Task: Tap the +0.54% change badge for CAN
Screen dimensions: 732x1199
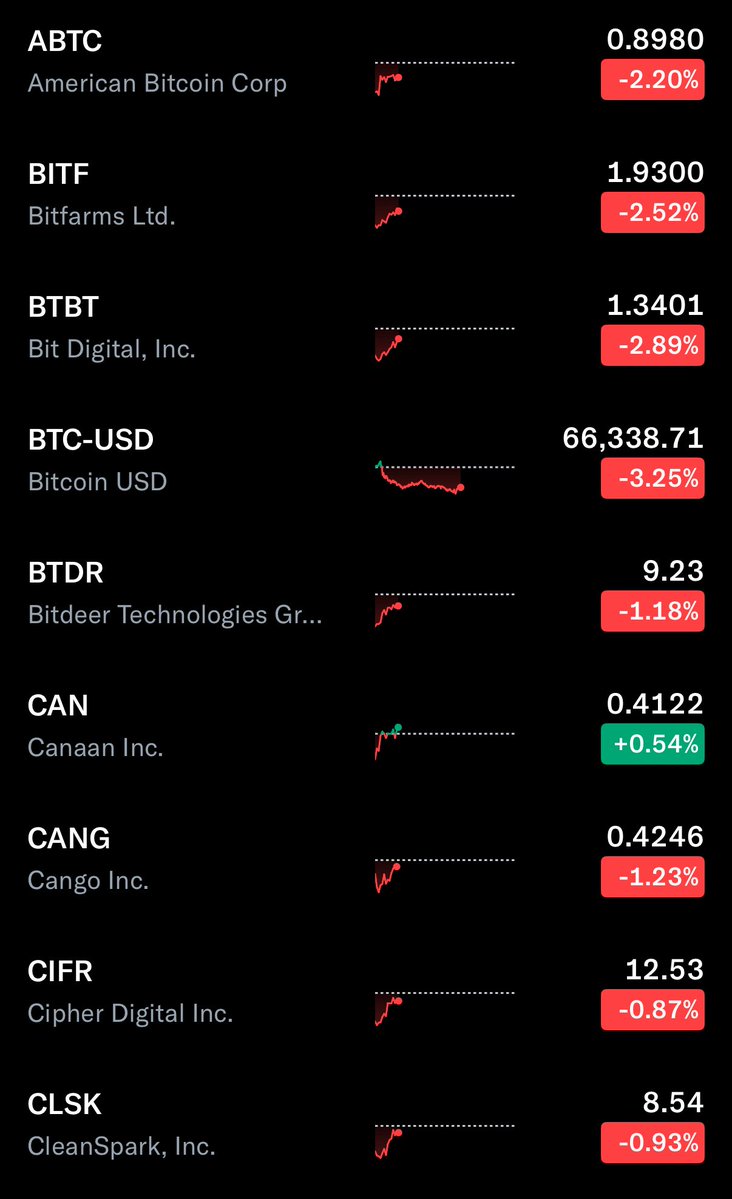Action: (x=652, y=745)
